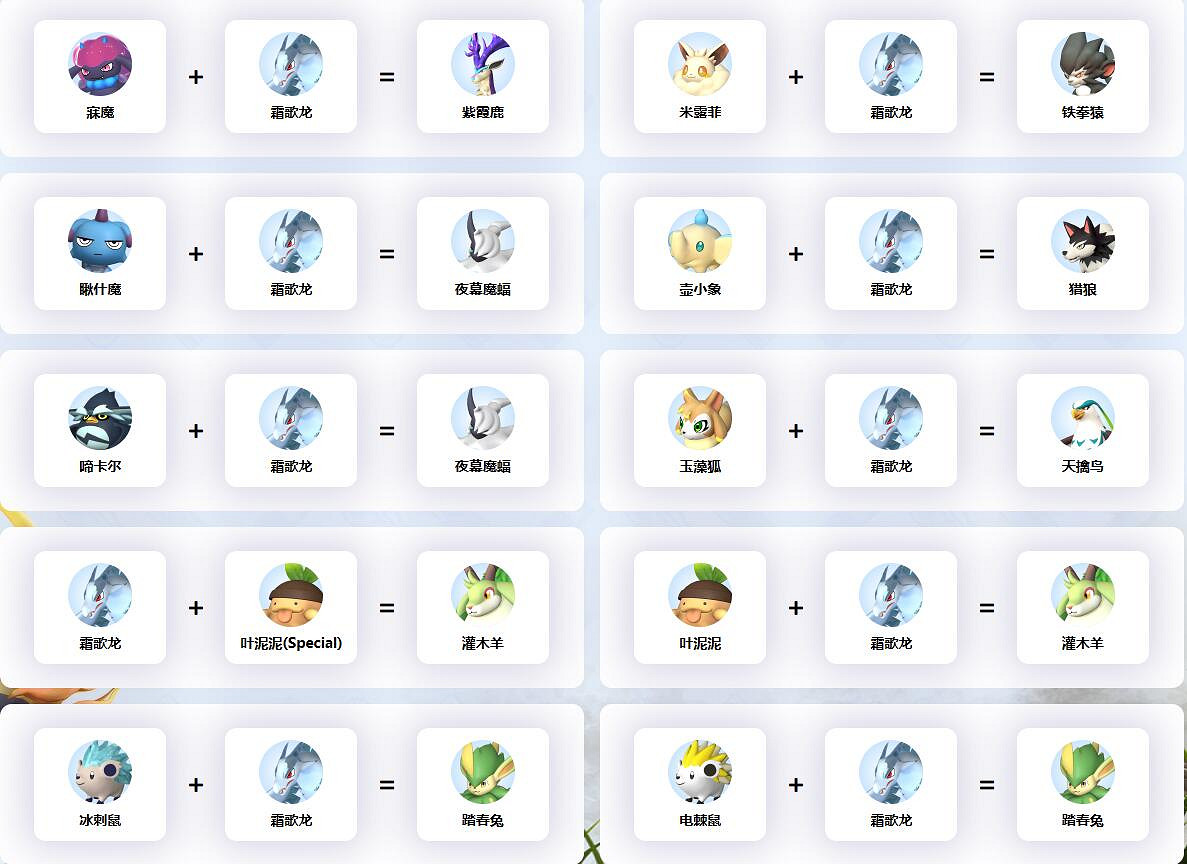This screenshot has width=1187, height=864.
Task: Select the 电棘鼠 pal tile
Action: tap(700, 784)
